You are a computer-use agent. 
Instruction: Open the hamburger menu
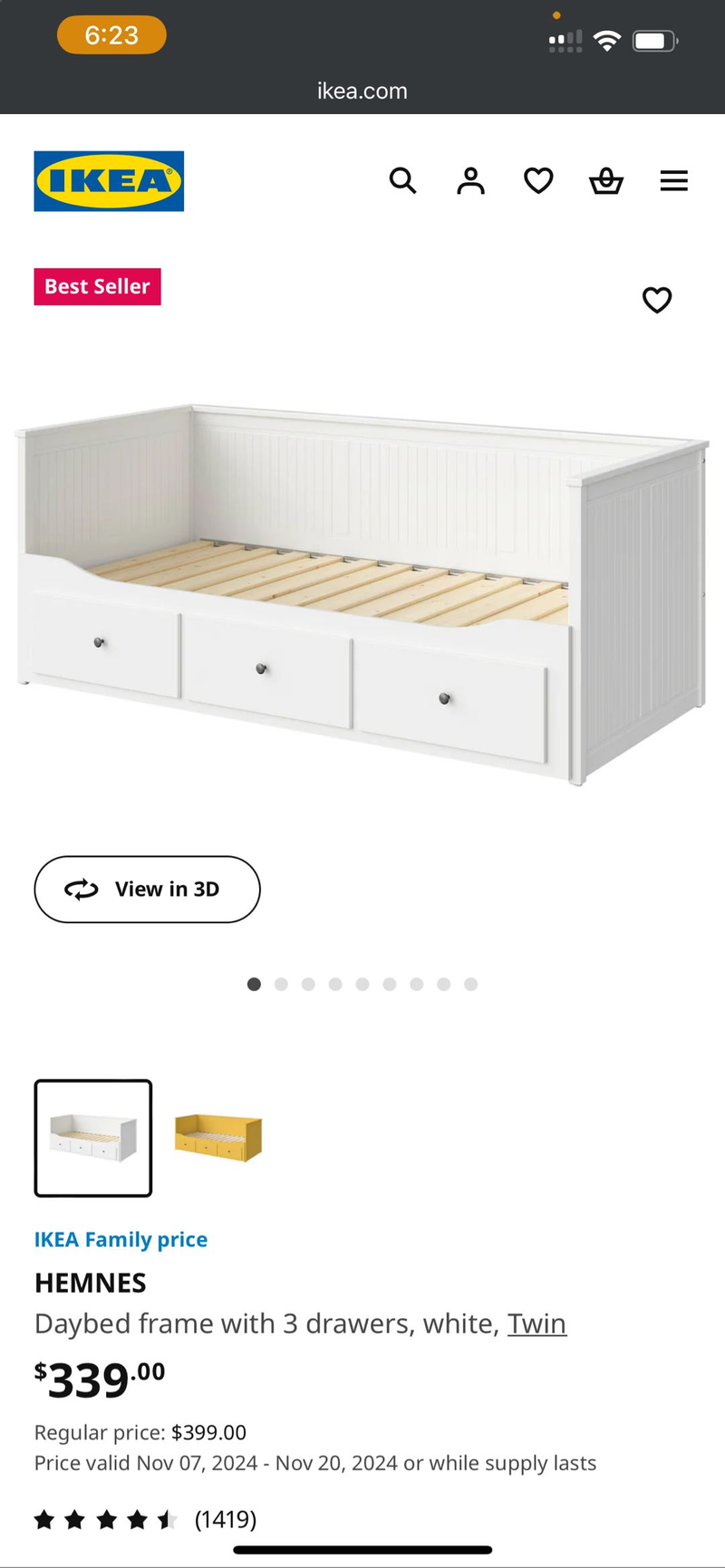pos(673,181)
